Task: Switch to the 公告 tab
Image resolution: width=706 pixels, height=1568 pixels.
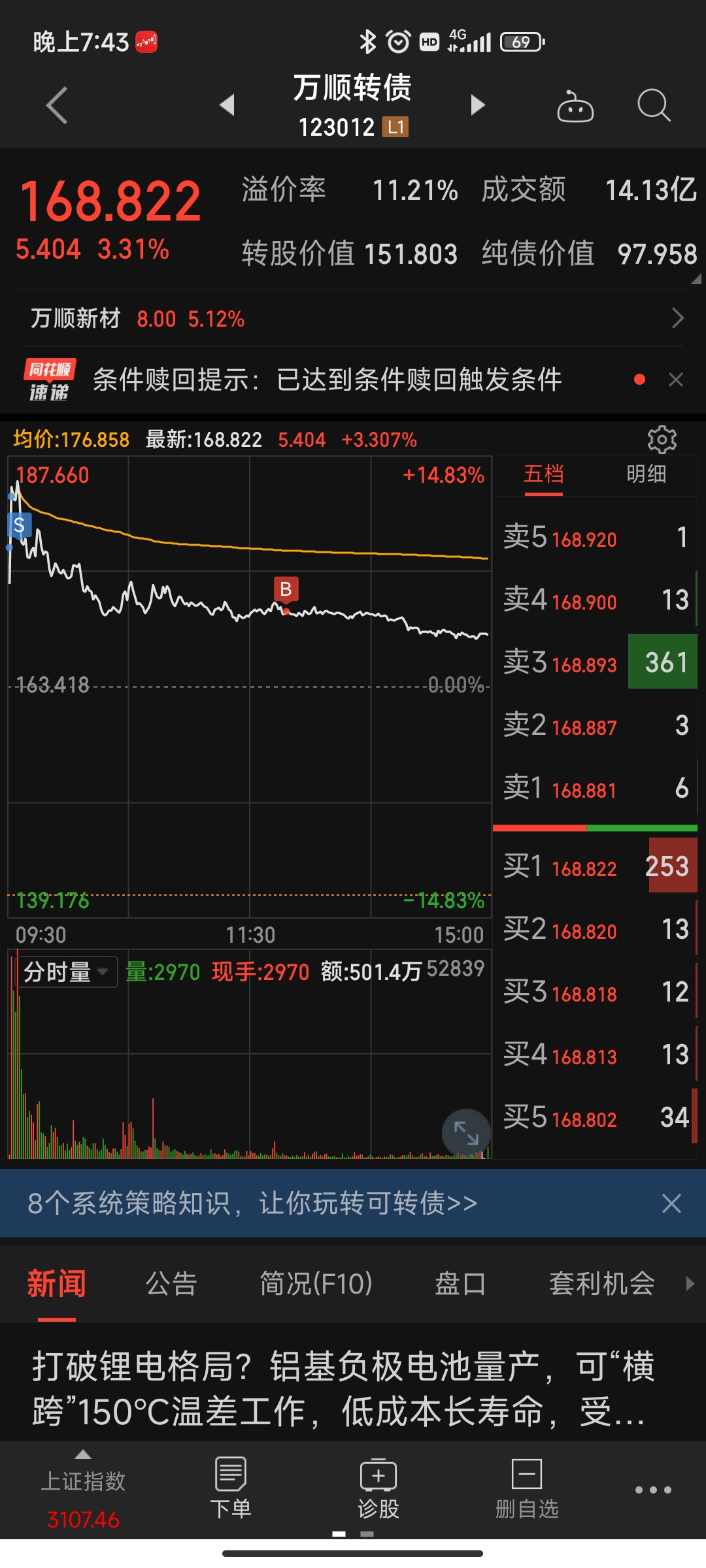Action: pos(171,1284)
